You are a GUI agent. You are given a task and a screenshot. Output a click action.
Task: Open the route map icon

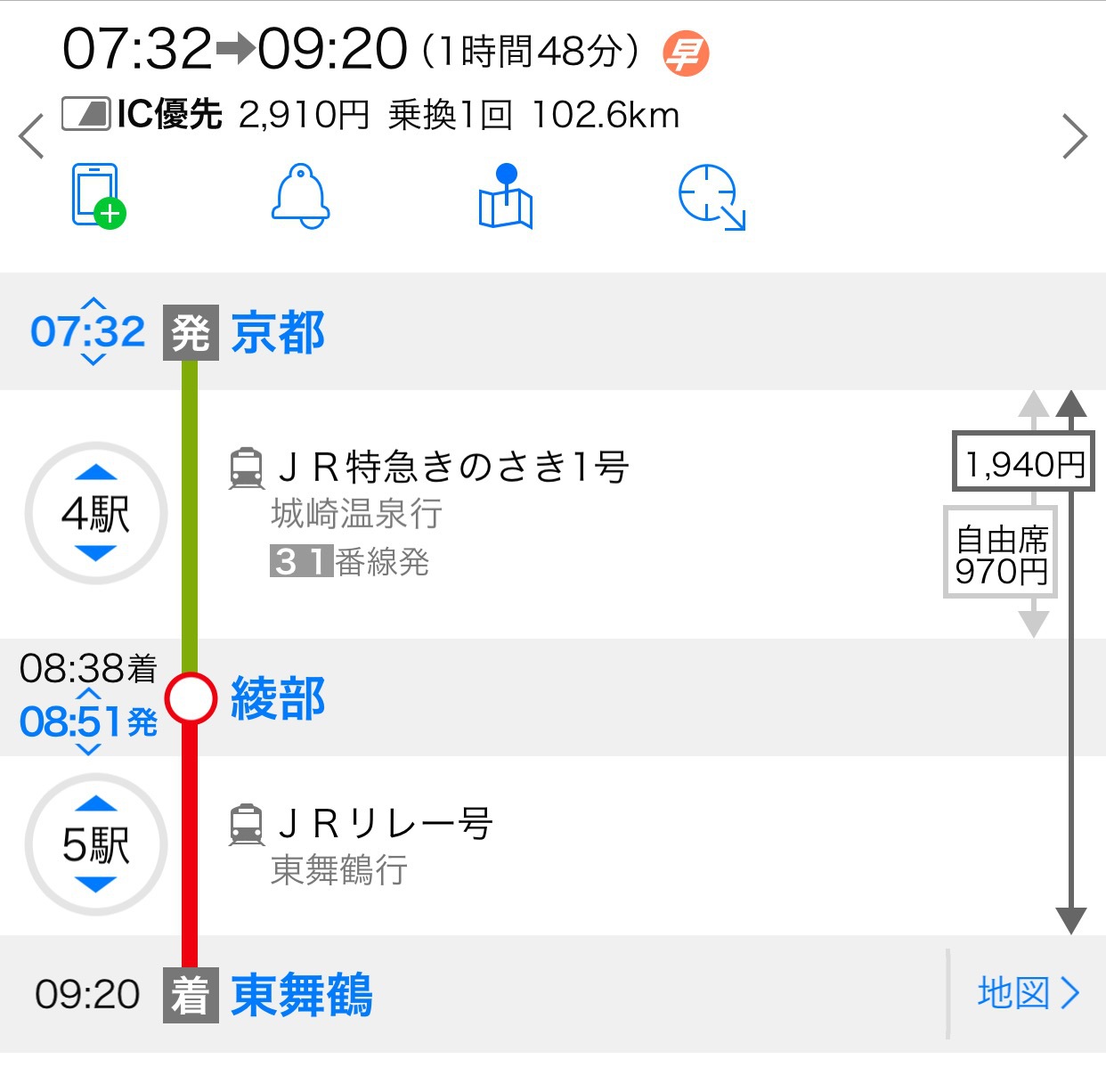click(506, 196)
